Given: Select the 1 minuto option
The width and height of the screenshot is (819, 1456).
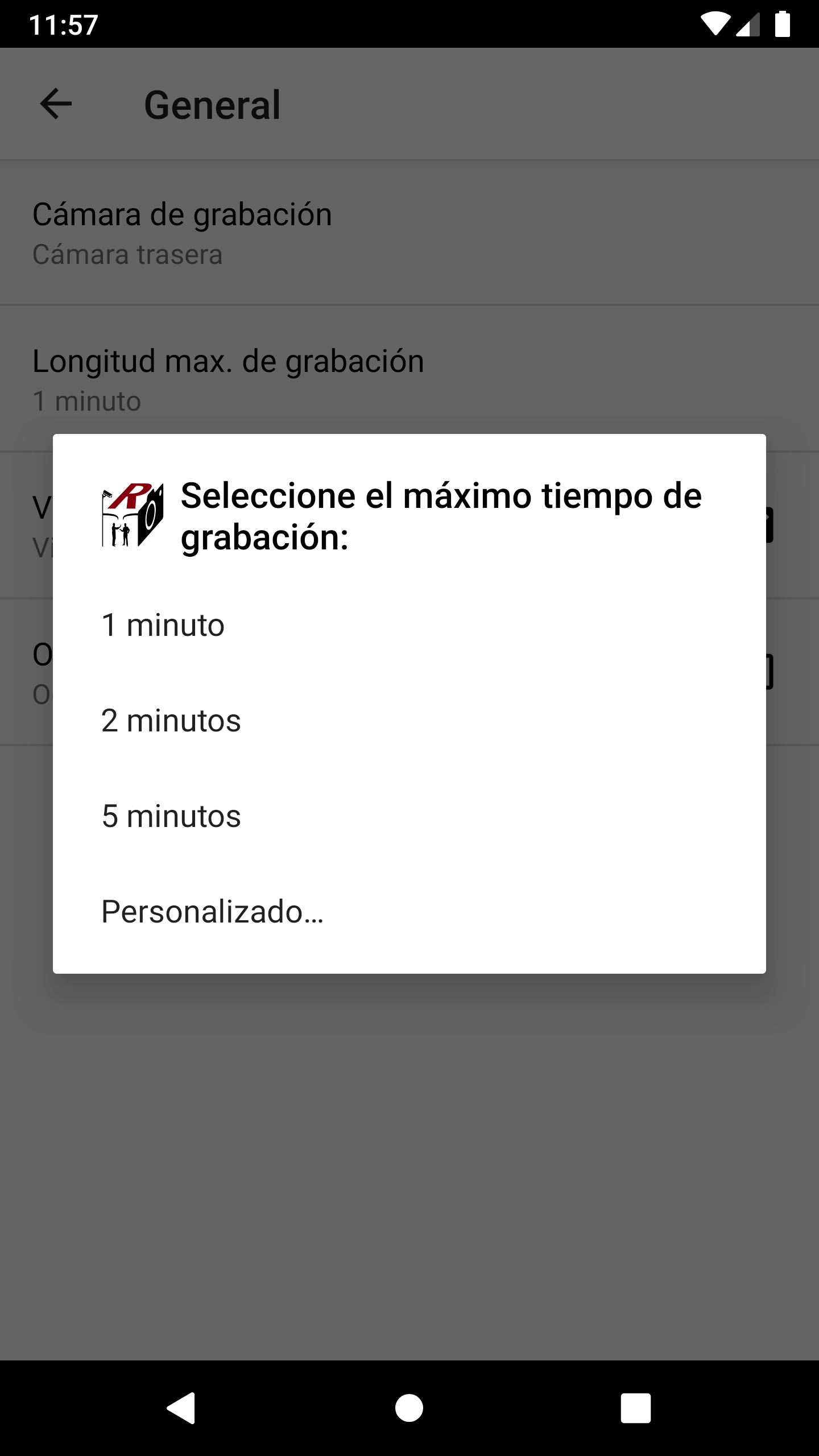Looking at the screenshot, I should 409,625.
